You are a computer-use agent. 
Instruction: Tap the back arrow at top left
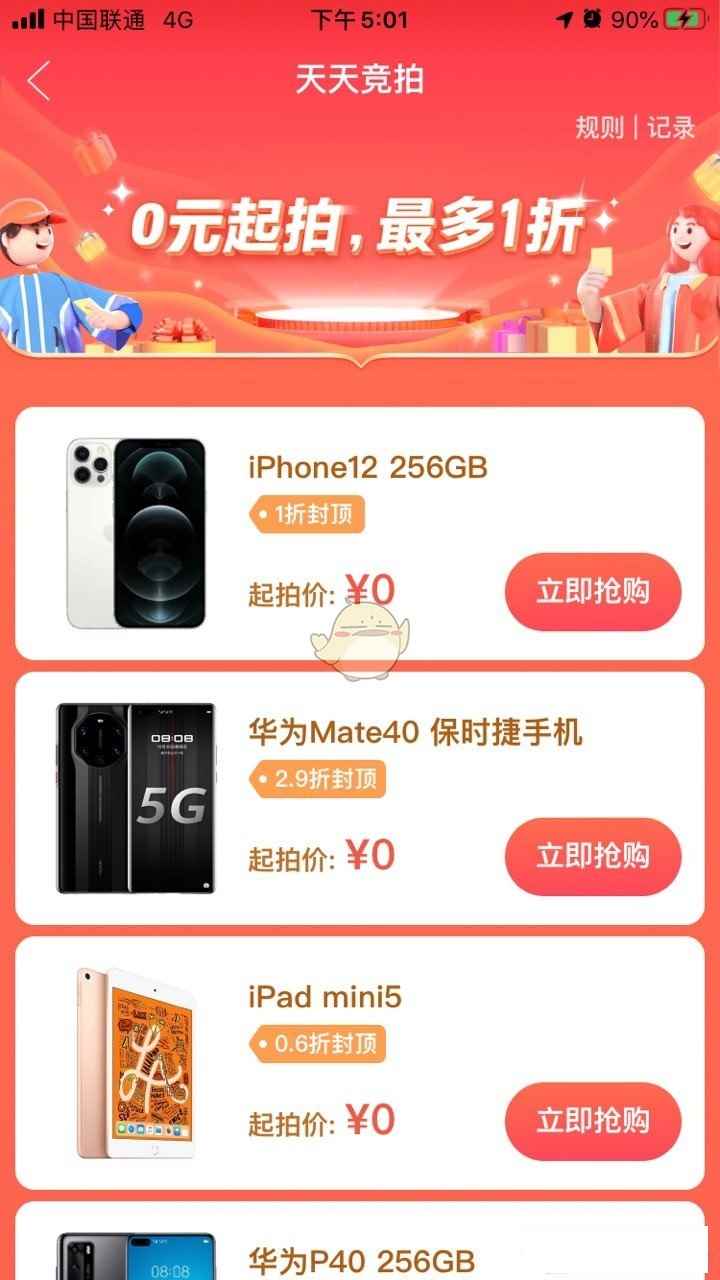coord(37,80)
